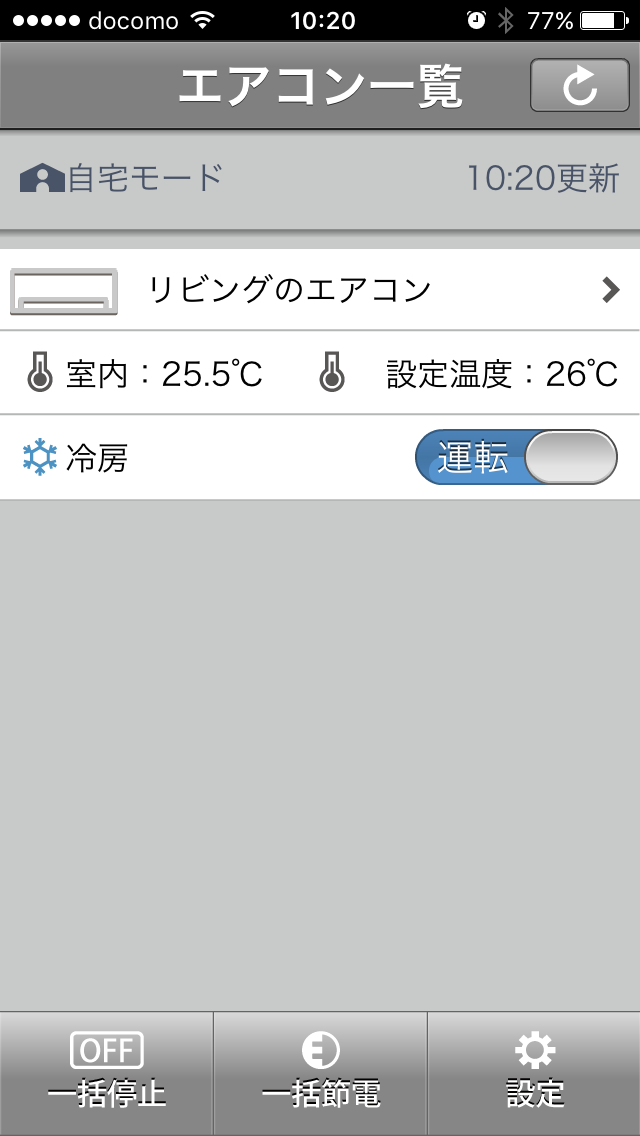Open 設定 settings
The image size is (640, 1136).
pyautogui.click(x=534, y=1074)
